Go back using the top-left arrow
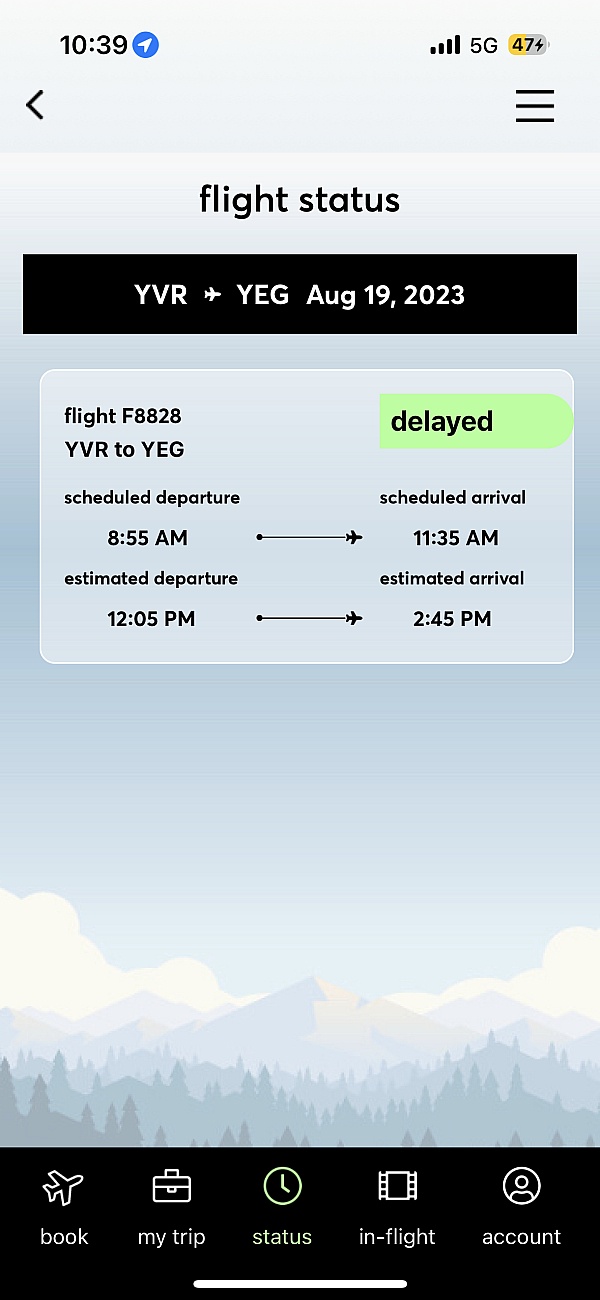Viewport: 600px width, 1300px height. (35, 105)
